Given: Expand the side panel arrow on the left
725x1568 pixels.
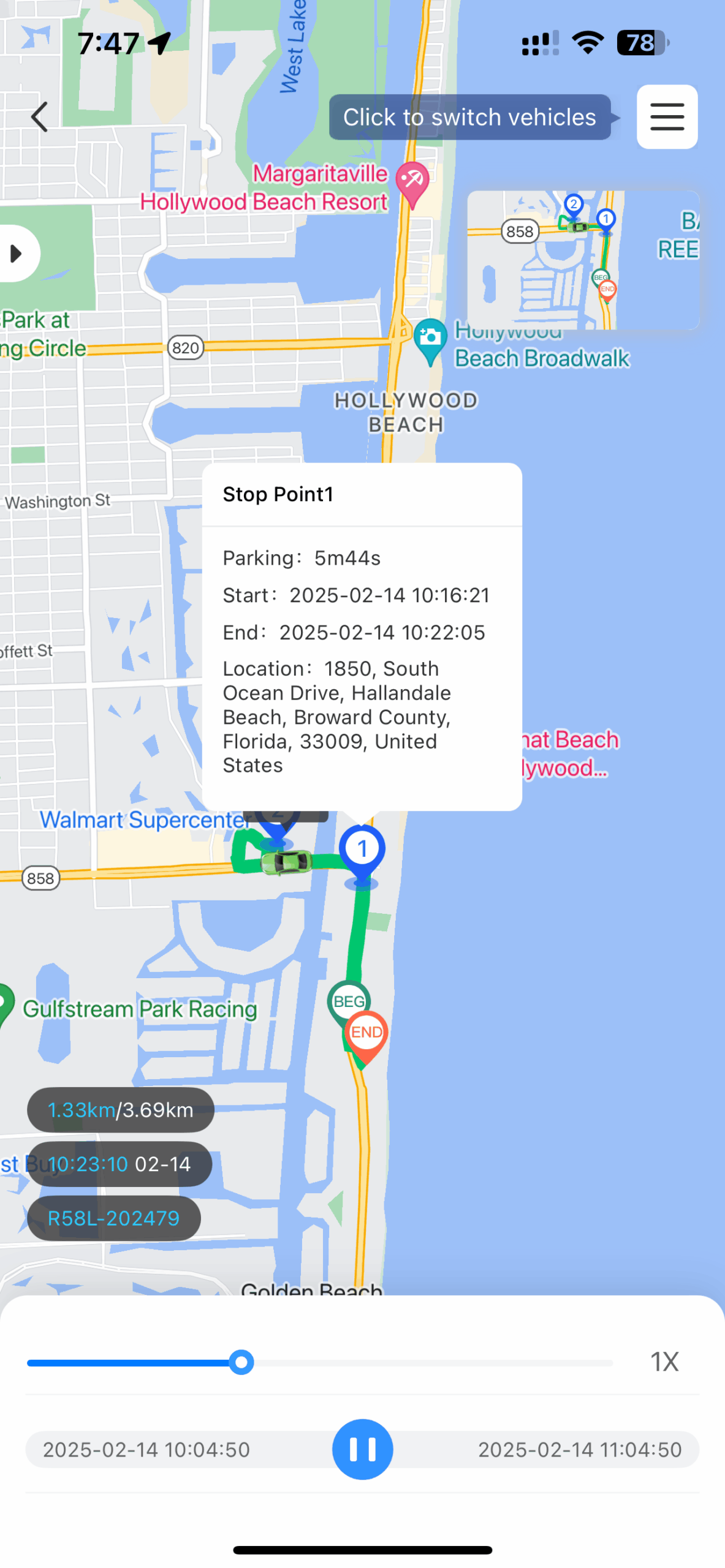Looking at the screenshot, I should (17, 253).
